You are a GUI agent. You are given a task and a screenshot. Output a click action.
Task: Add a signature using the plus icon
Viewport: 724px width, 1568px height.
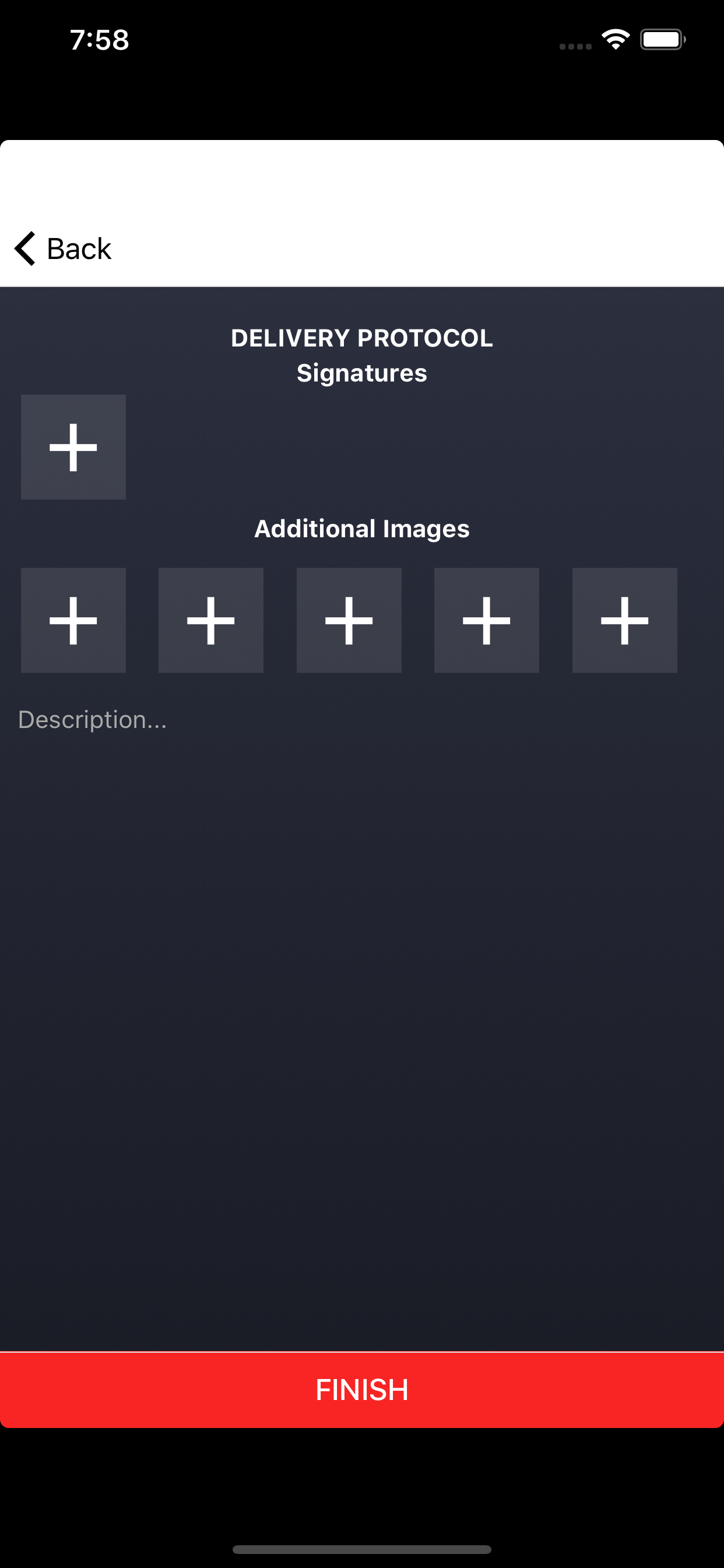[72, 447]
